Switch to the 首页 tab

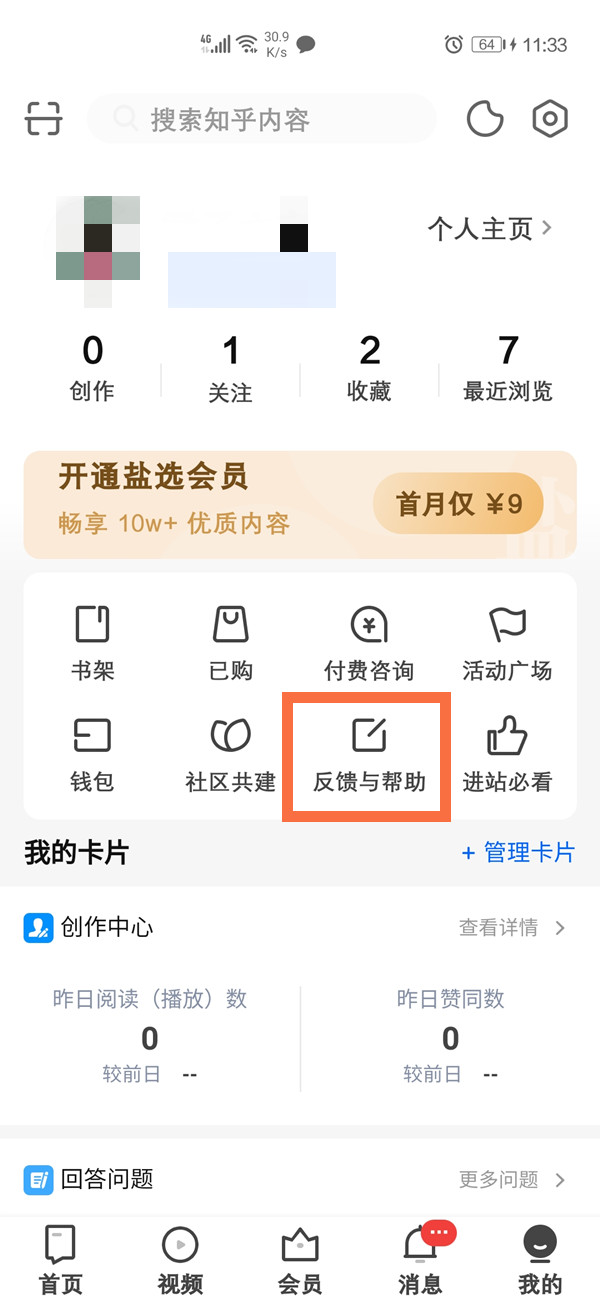click(60, 1260)
